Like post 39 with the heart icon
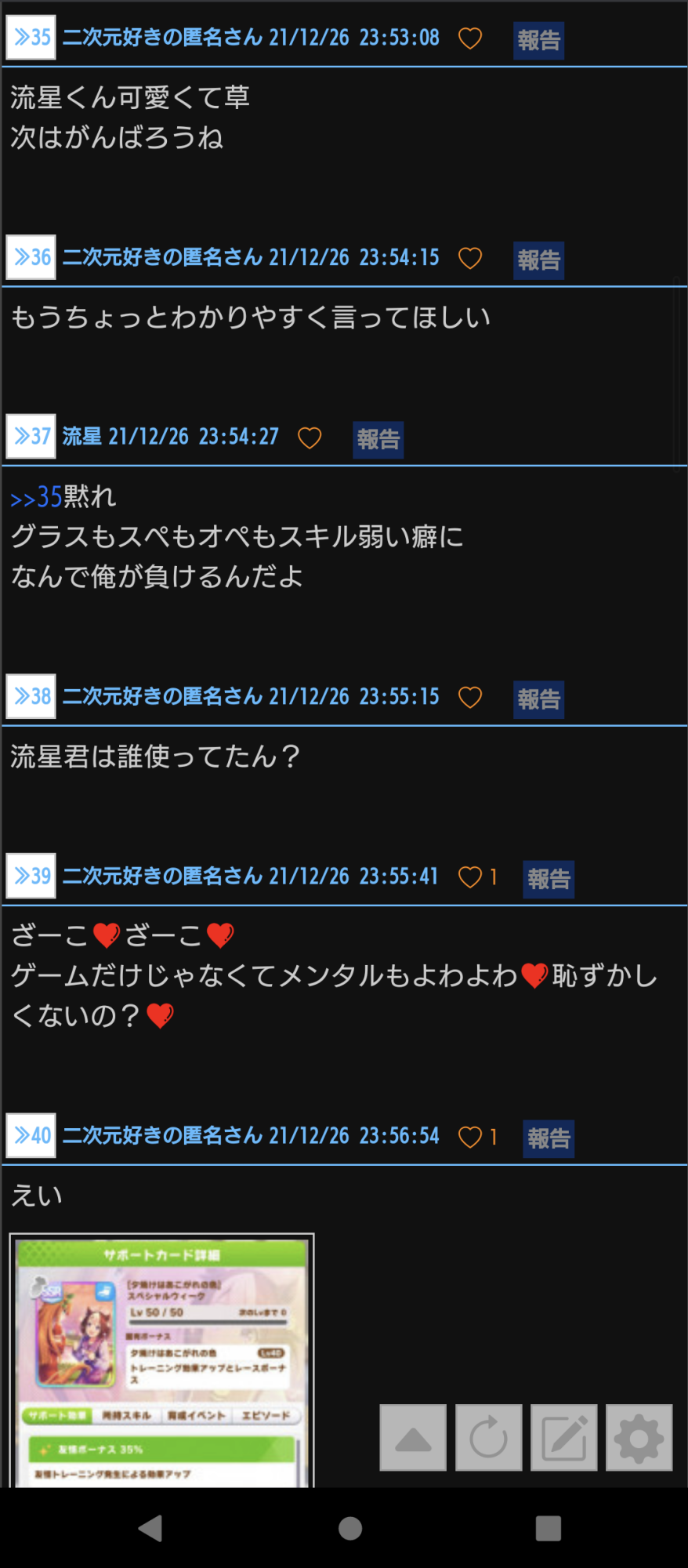 (470, 877)
